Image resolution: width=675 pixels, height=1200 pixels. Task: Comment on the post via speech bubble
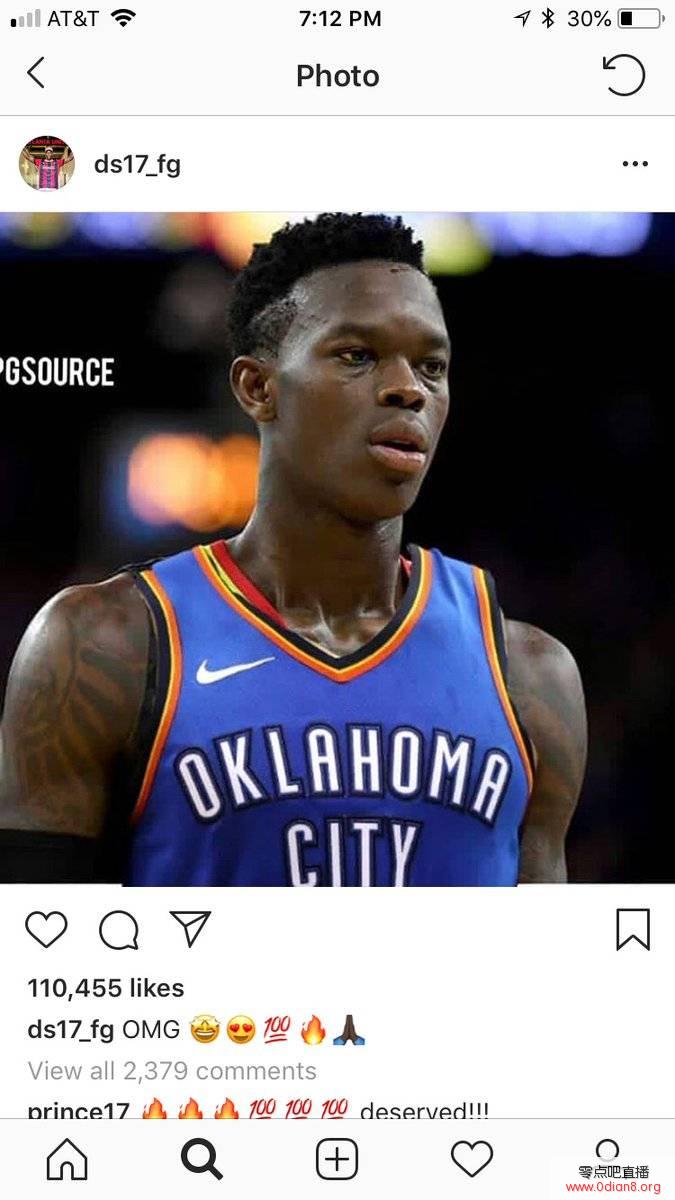point(119,930)
